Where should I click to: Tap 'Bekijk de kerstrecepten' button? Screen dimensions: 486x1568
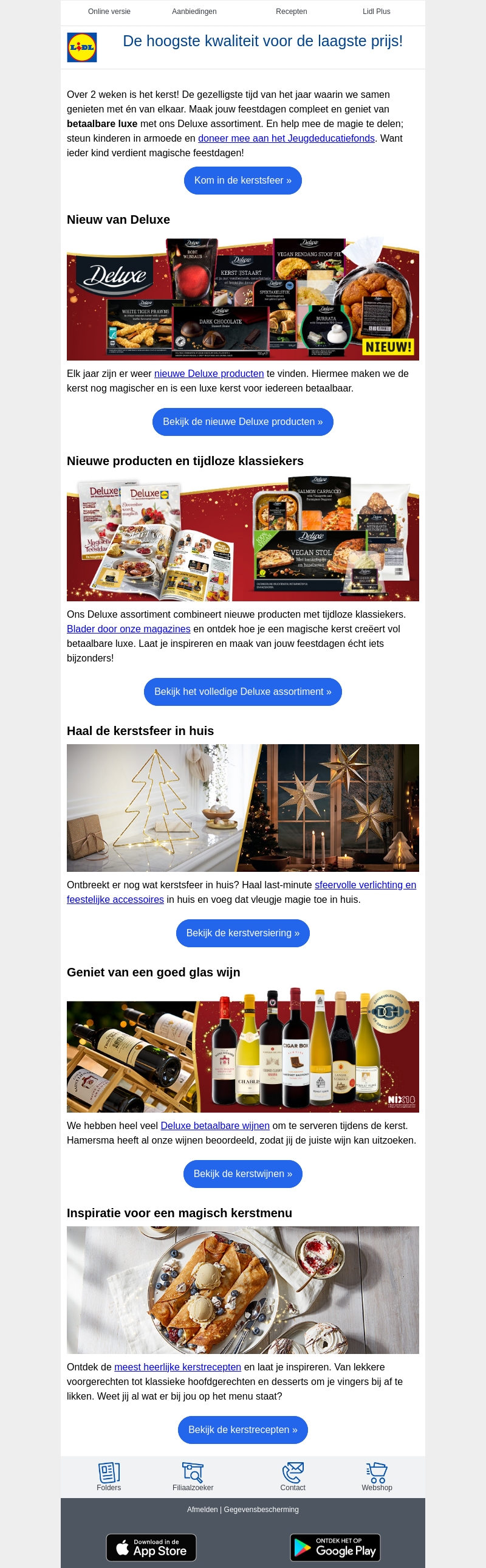[x=242, y=1429]
